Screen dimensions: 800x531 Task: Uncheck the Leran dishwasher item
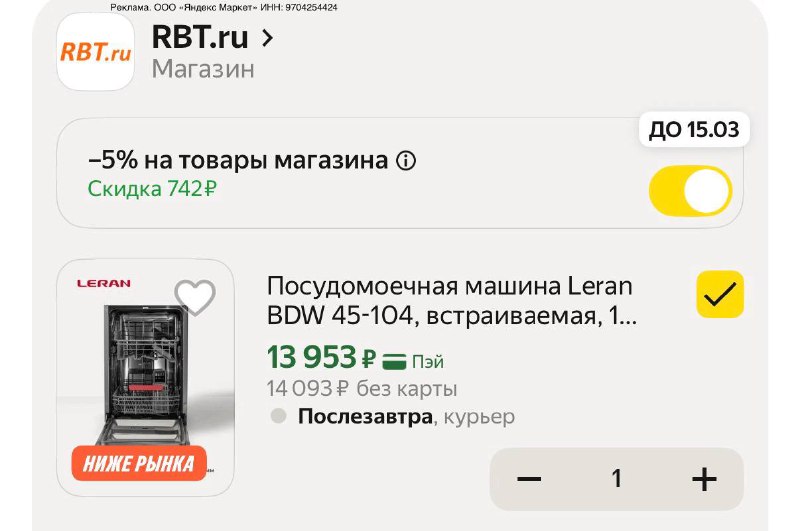coord(720,294)
